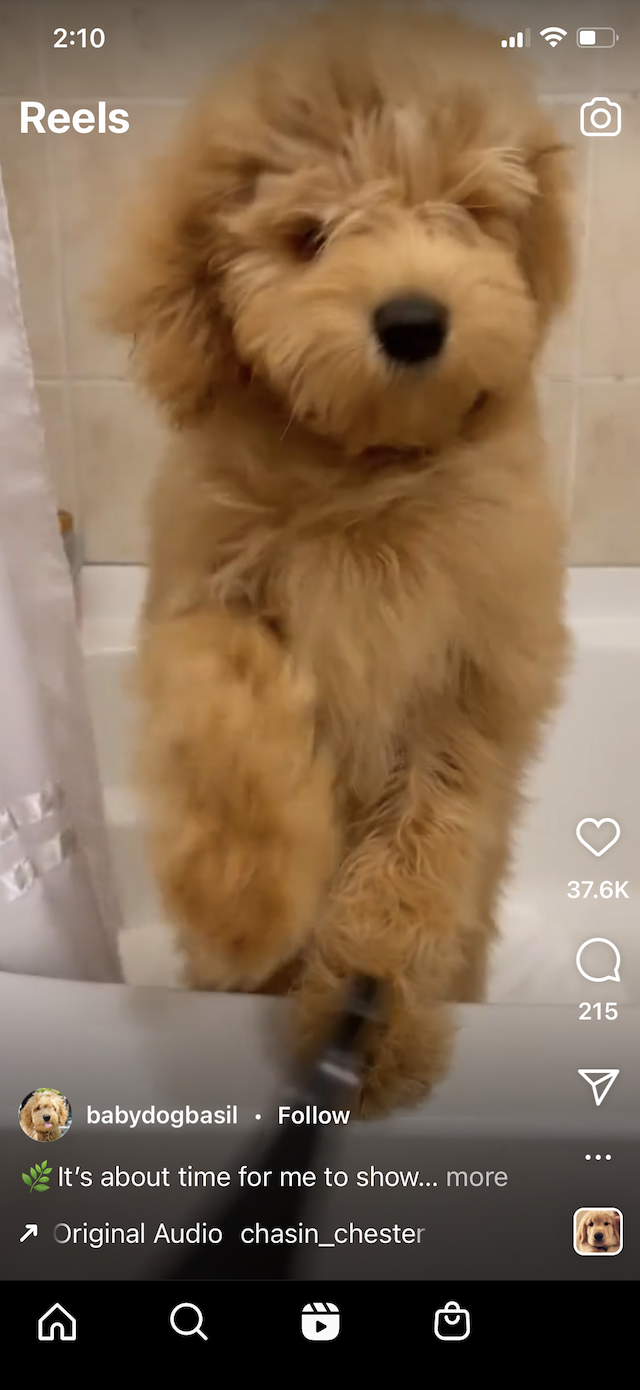Open the camera to create a reel

click(x=600, y=118)
